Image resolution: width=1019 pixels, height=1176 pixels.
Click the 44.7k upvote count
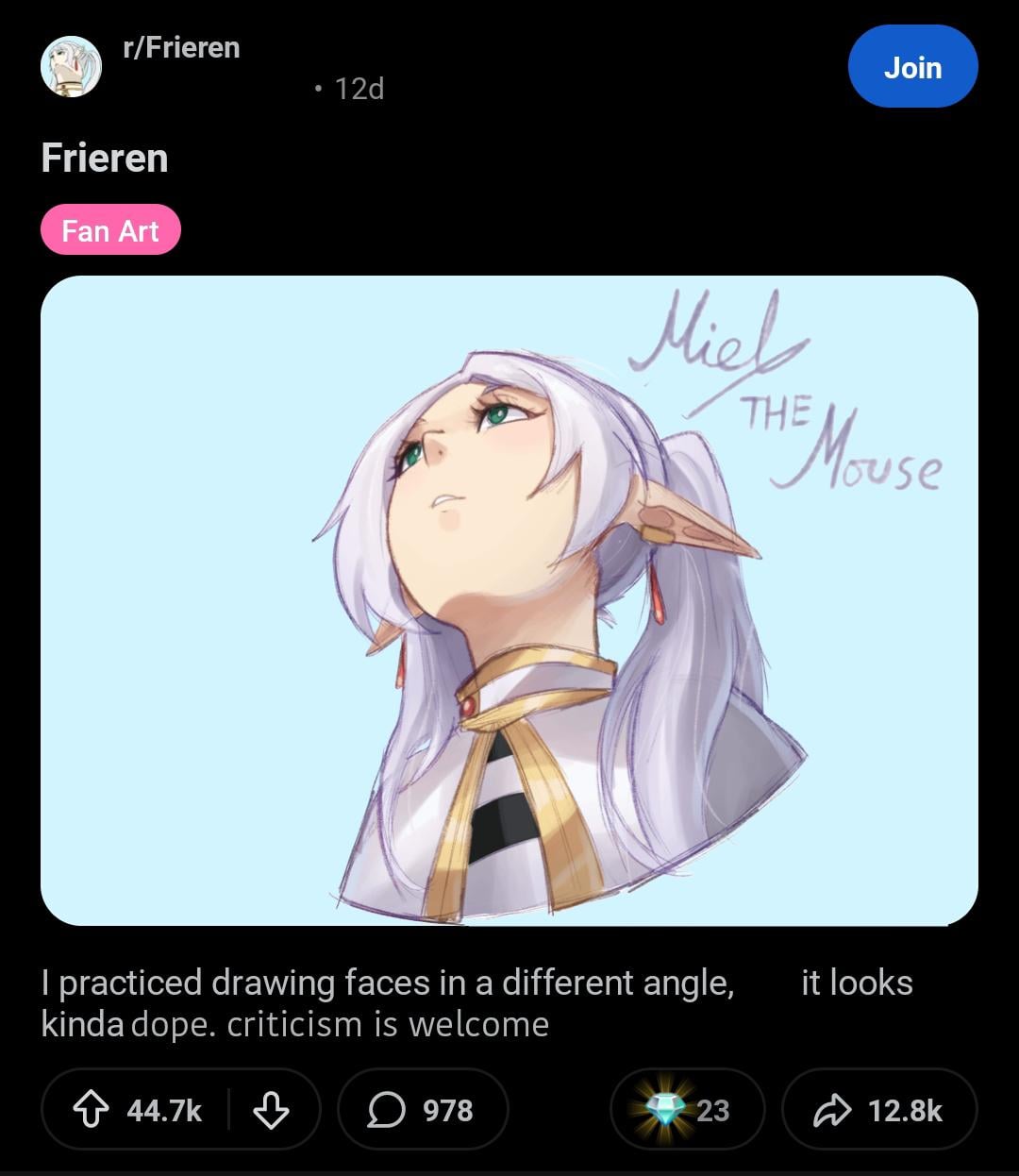163,1110
